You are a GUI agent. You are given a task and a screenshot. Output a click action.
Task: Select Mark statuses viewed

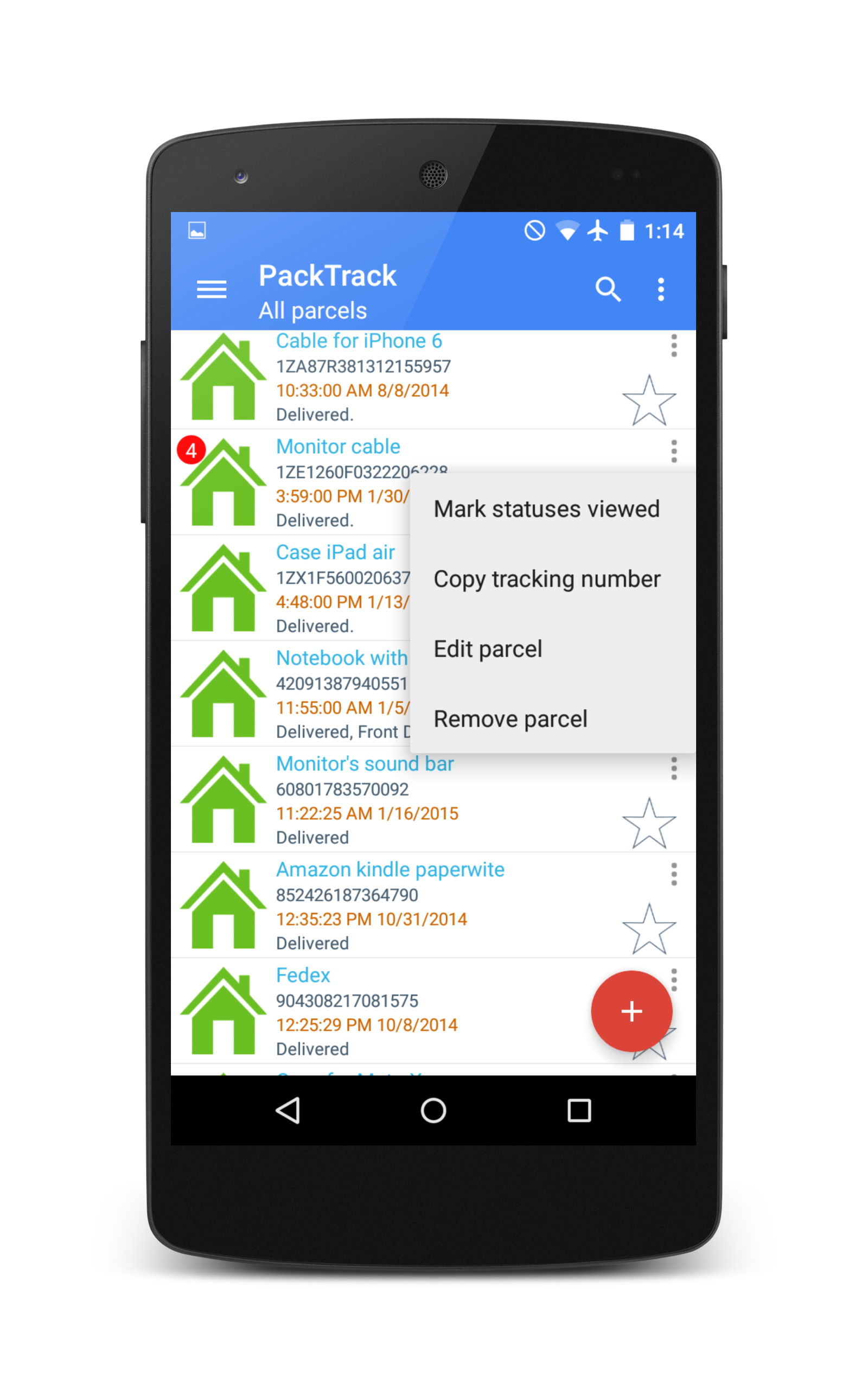coord(546,509)
